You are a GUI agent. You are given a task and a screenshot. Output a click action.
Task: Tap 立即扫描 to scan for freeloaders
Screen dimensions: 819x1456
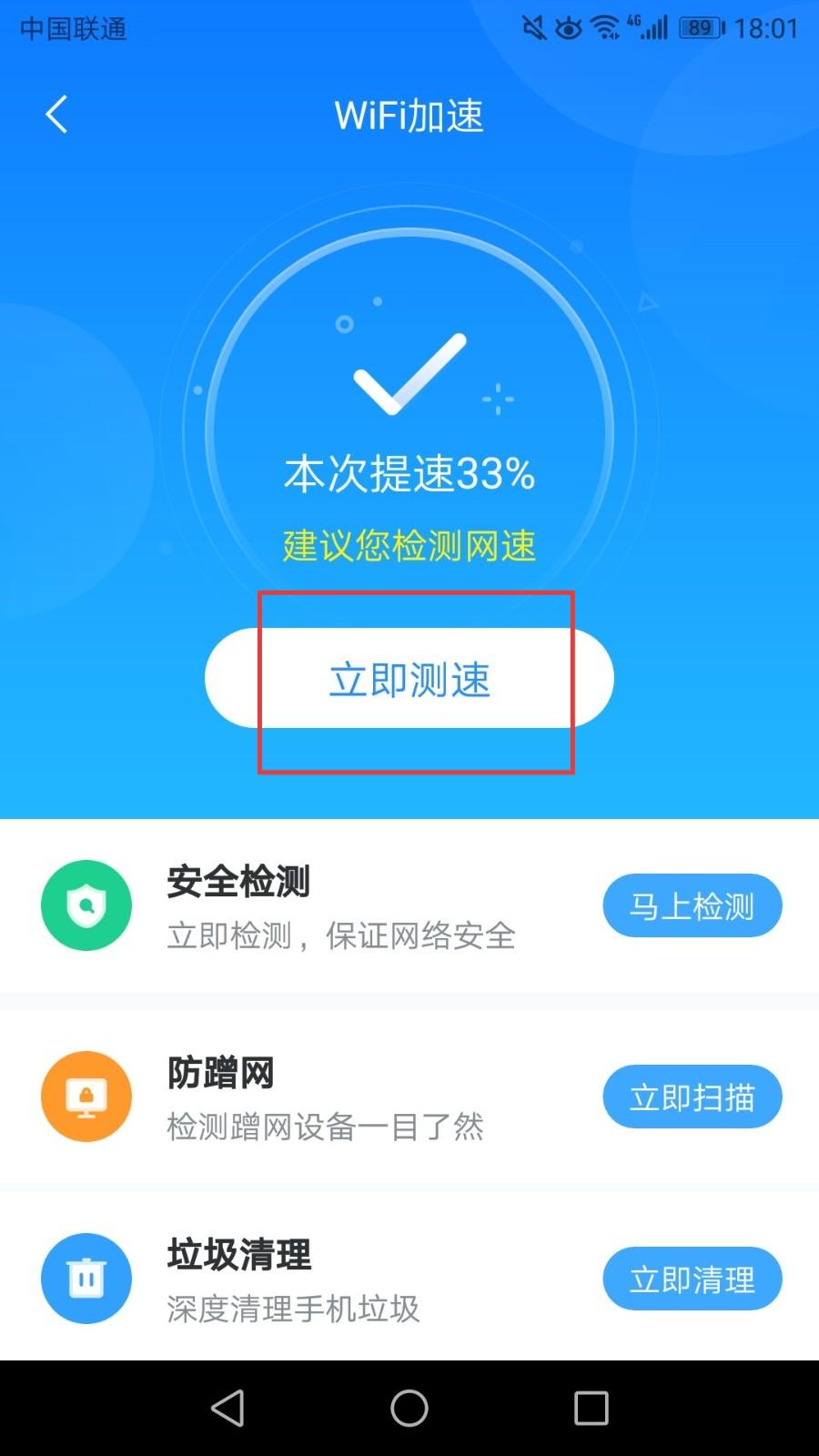click(x=692, y=1097)
